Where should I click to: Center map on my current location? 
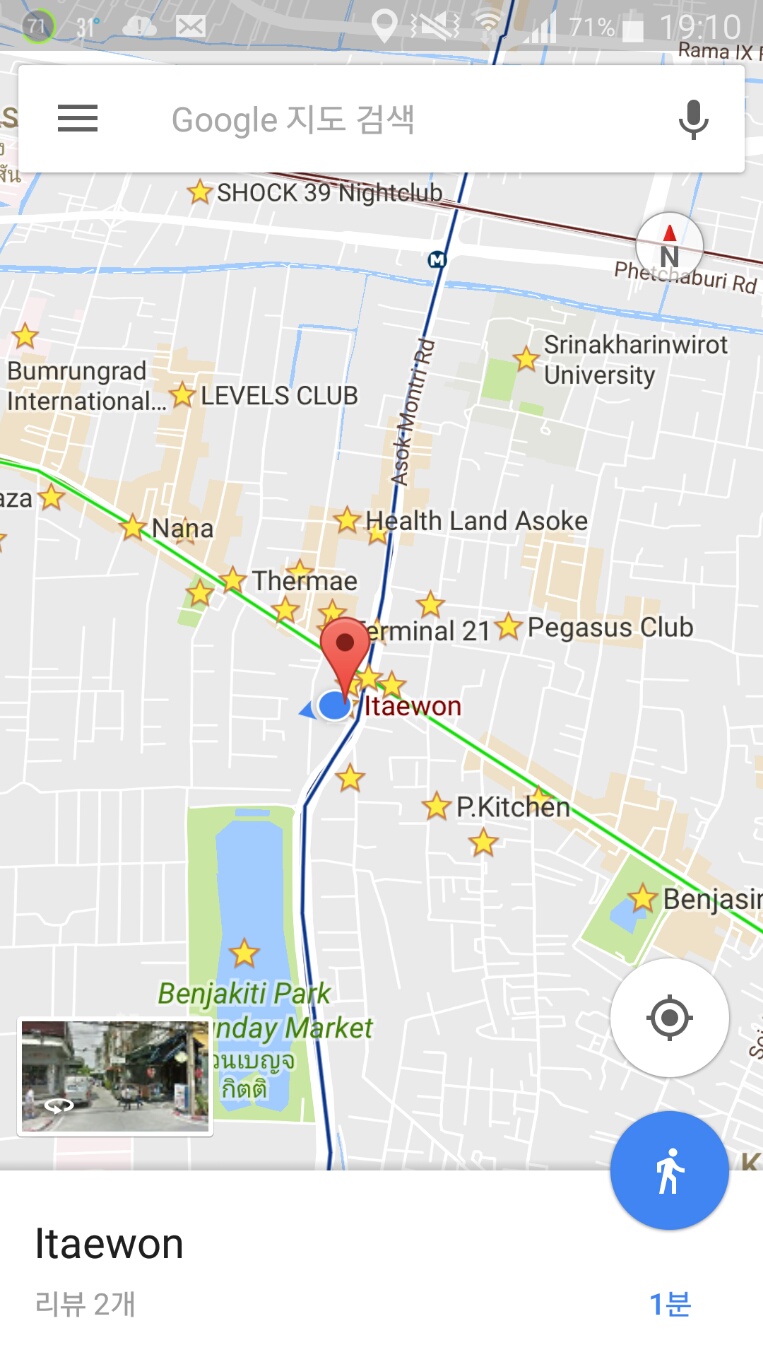pos(670,1018)
